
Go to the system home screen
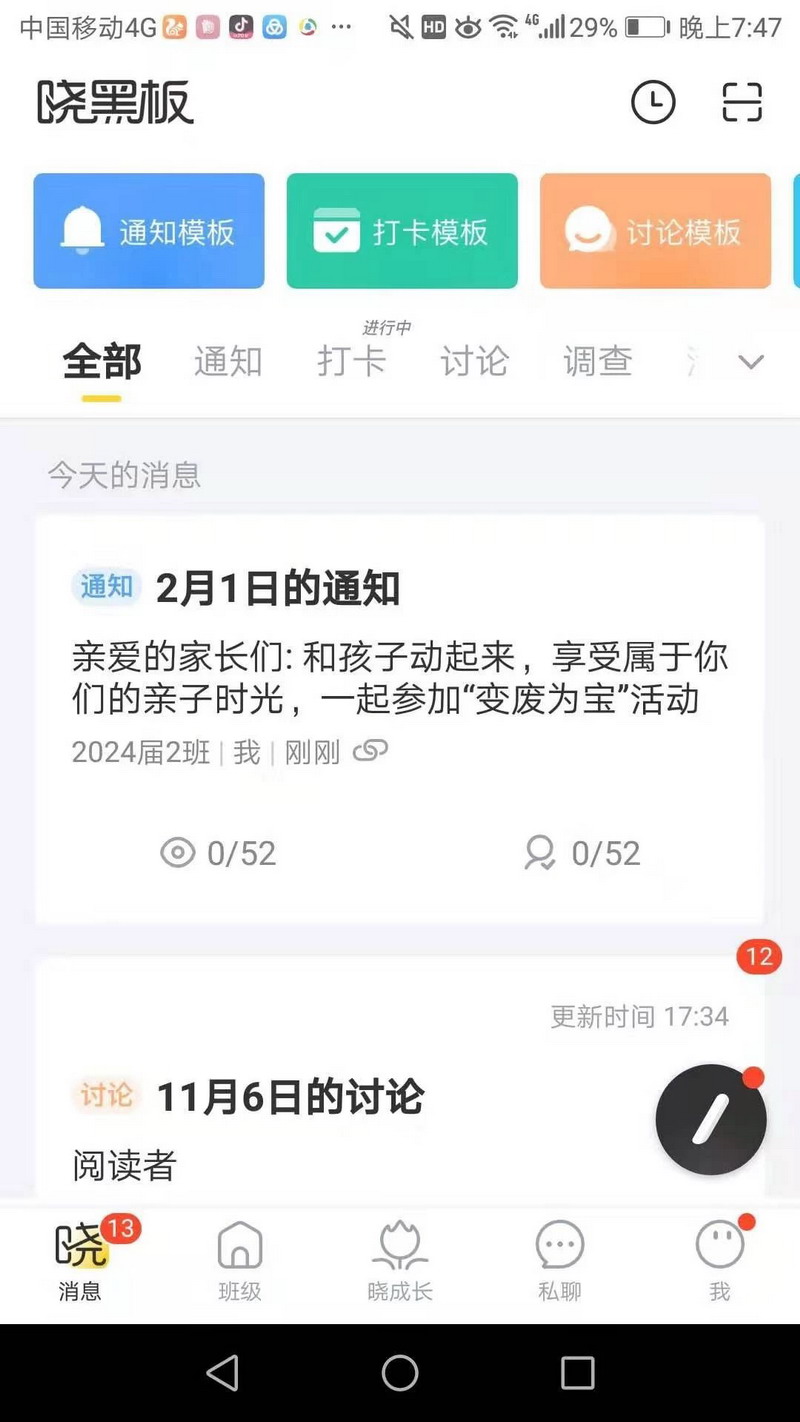(x=400, y=1373)
